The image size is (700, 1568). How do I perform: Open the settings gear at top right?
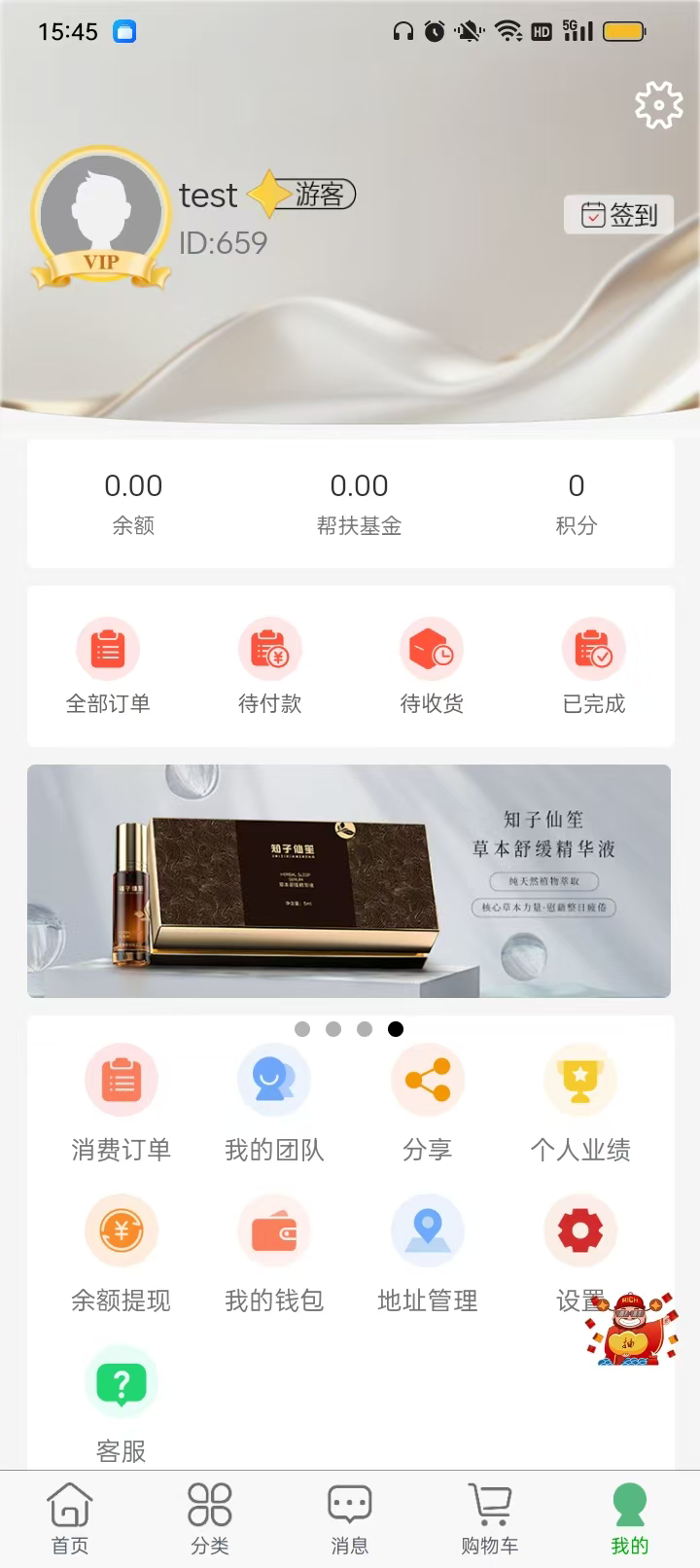pos(659,105)
